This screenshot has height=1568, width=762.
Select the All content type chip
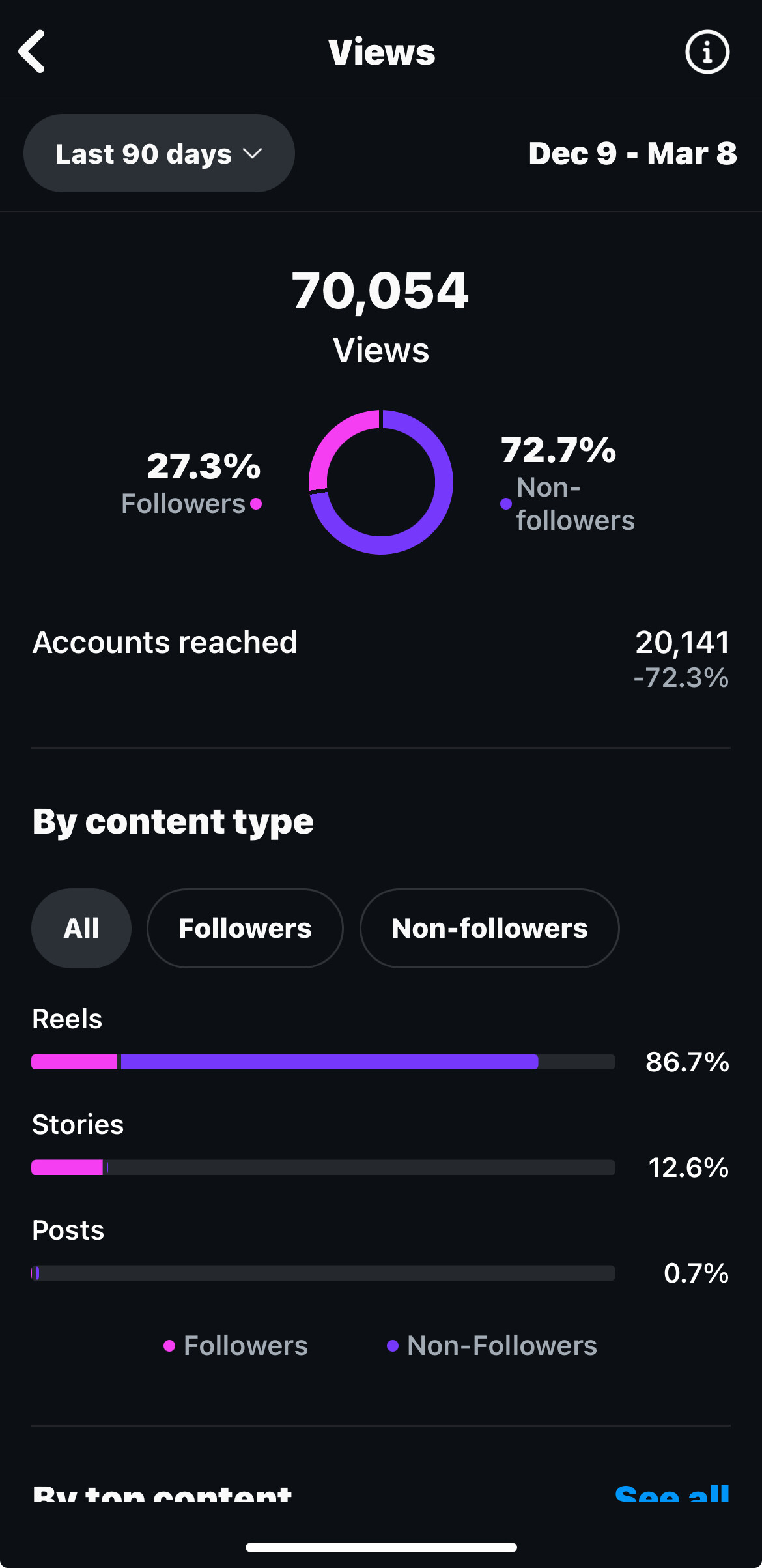(81, 928)
